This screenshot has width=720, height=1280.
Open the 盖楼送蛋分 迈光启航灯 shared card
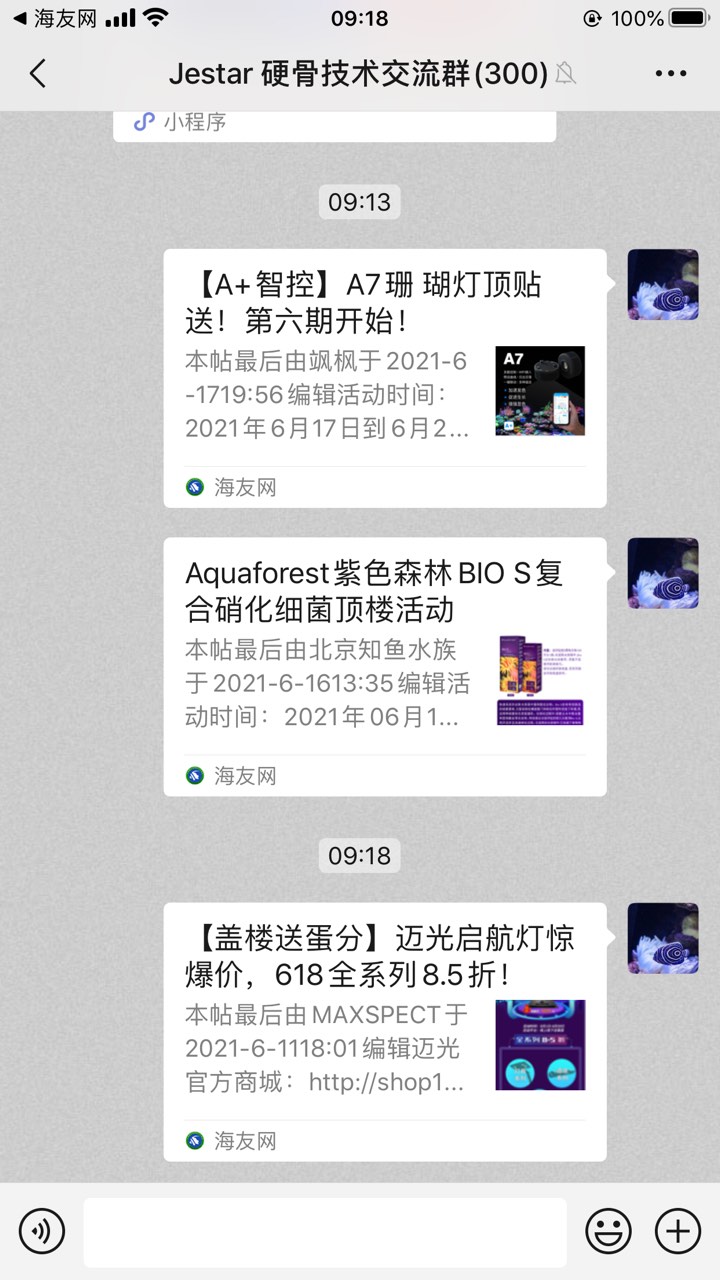pos(385,1031)
